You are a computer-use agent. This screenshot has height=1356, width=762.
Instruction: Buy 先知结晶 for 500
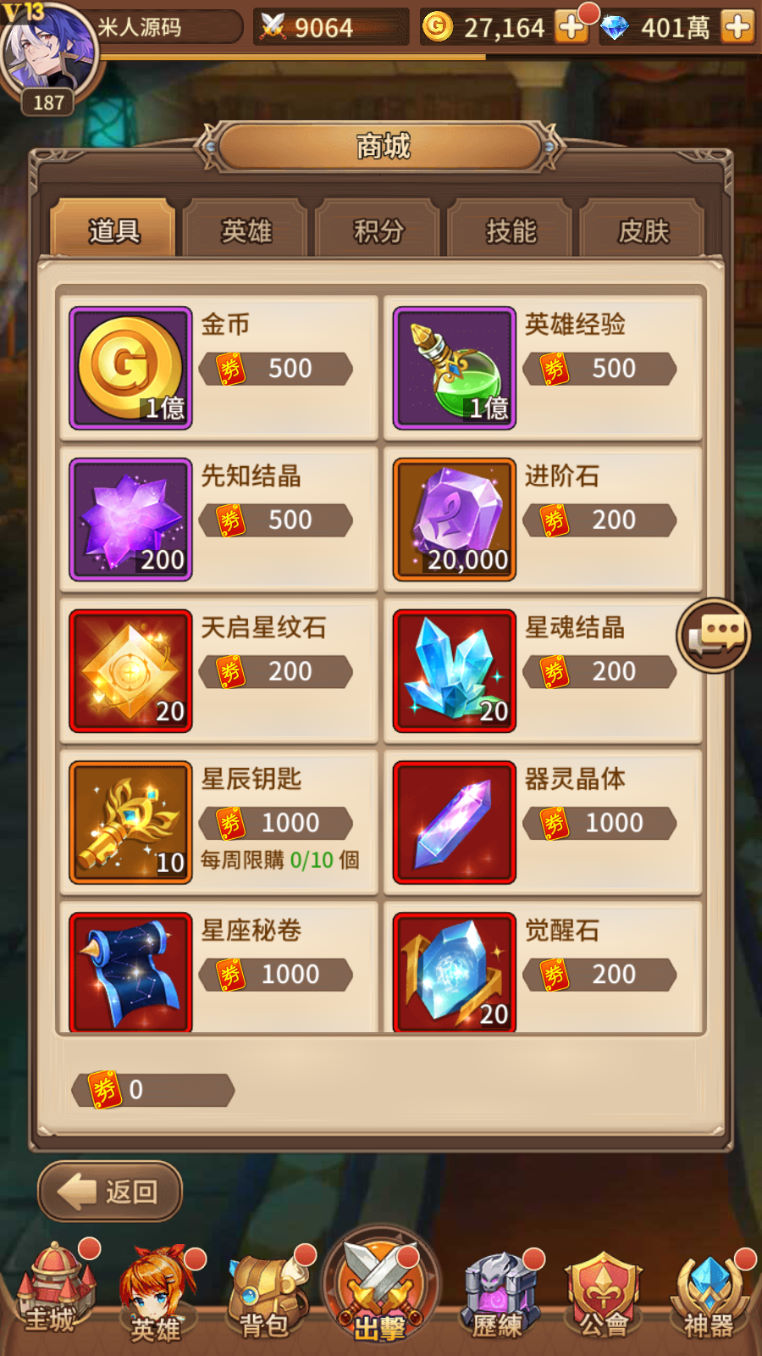coord(276,520)
